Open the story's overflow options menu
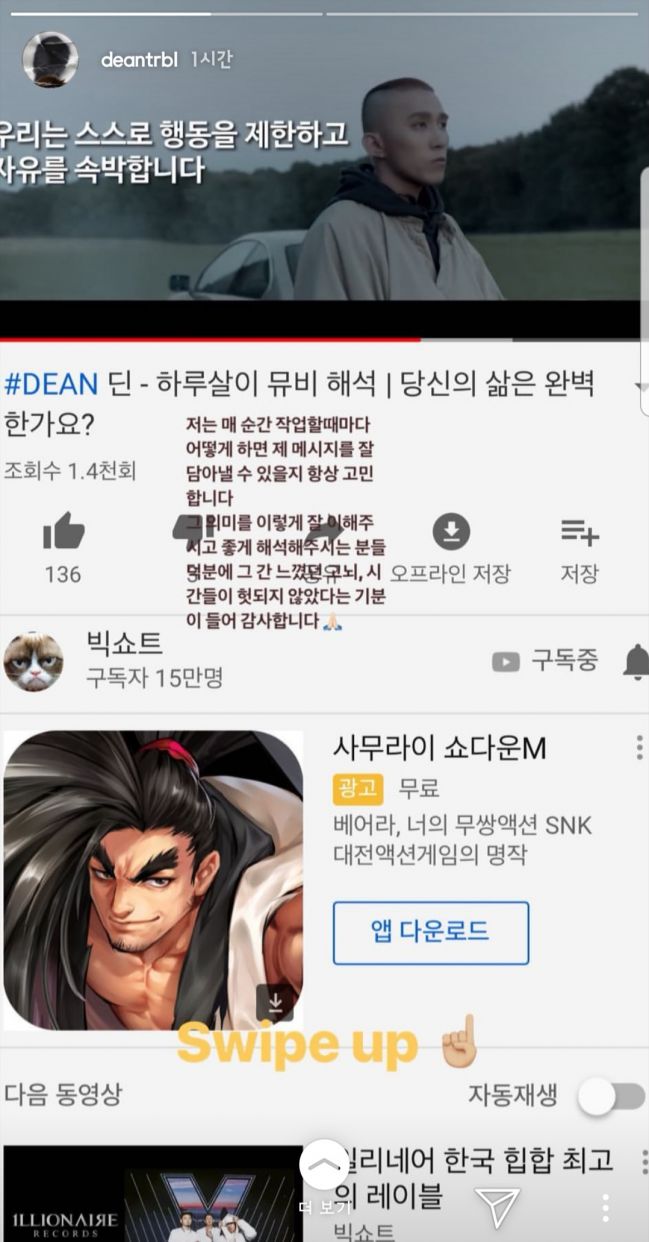649x1242 pixels. click(x=605, y=1208)
